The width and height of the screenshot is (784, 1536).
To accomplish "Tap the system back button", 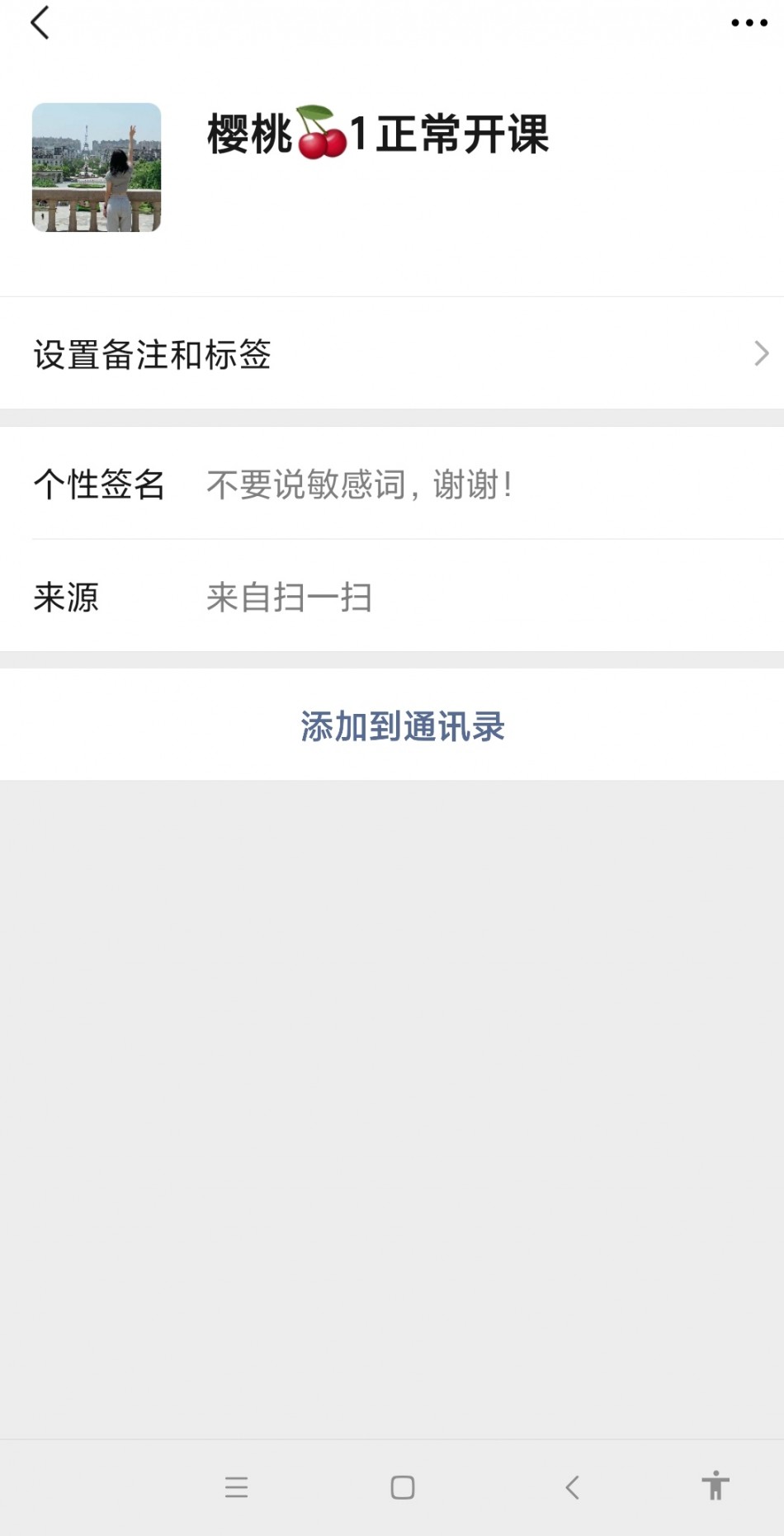I will coord(572,1487).
